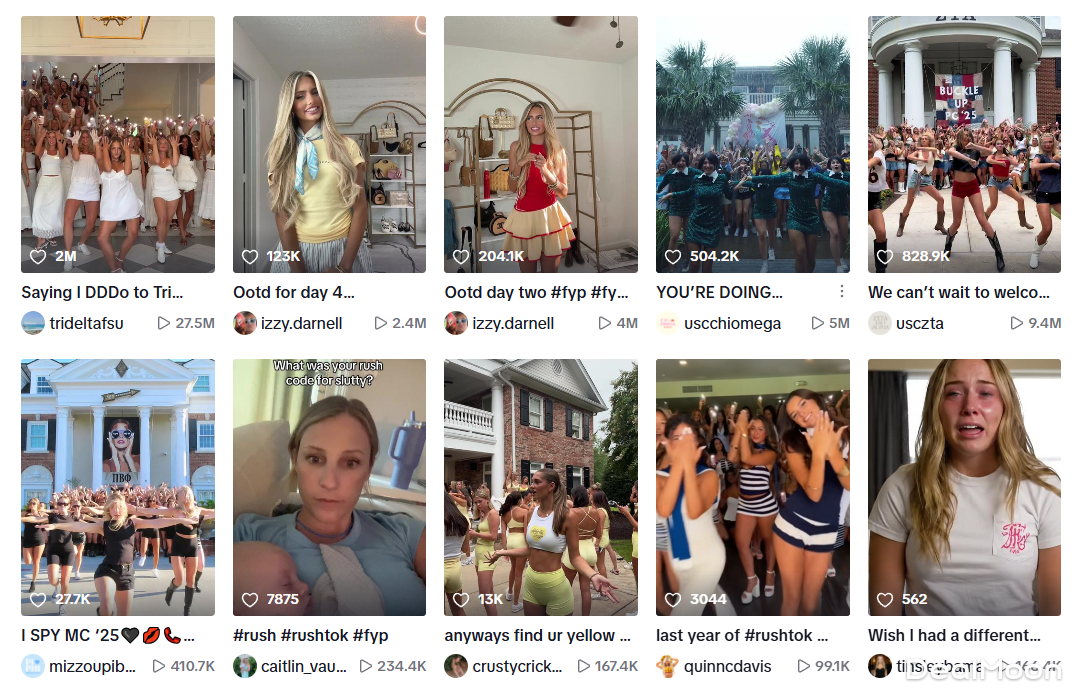Image resolution: width=1076 pixels, height=694 pixels.
Task: Open usczta's profile page
Action: coord(920,323)
